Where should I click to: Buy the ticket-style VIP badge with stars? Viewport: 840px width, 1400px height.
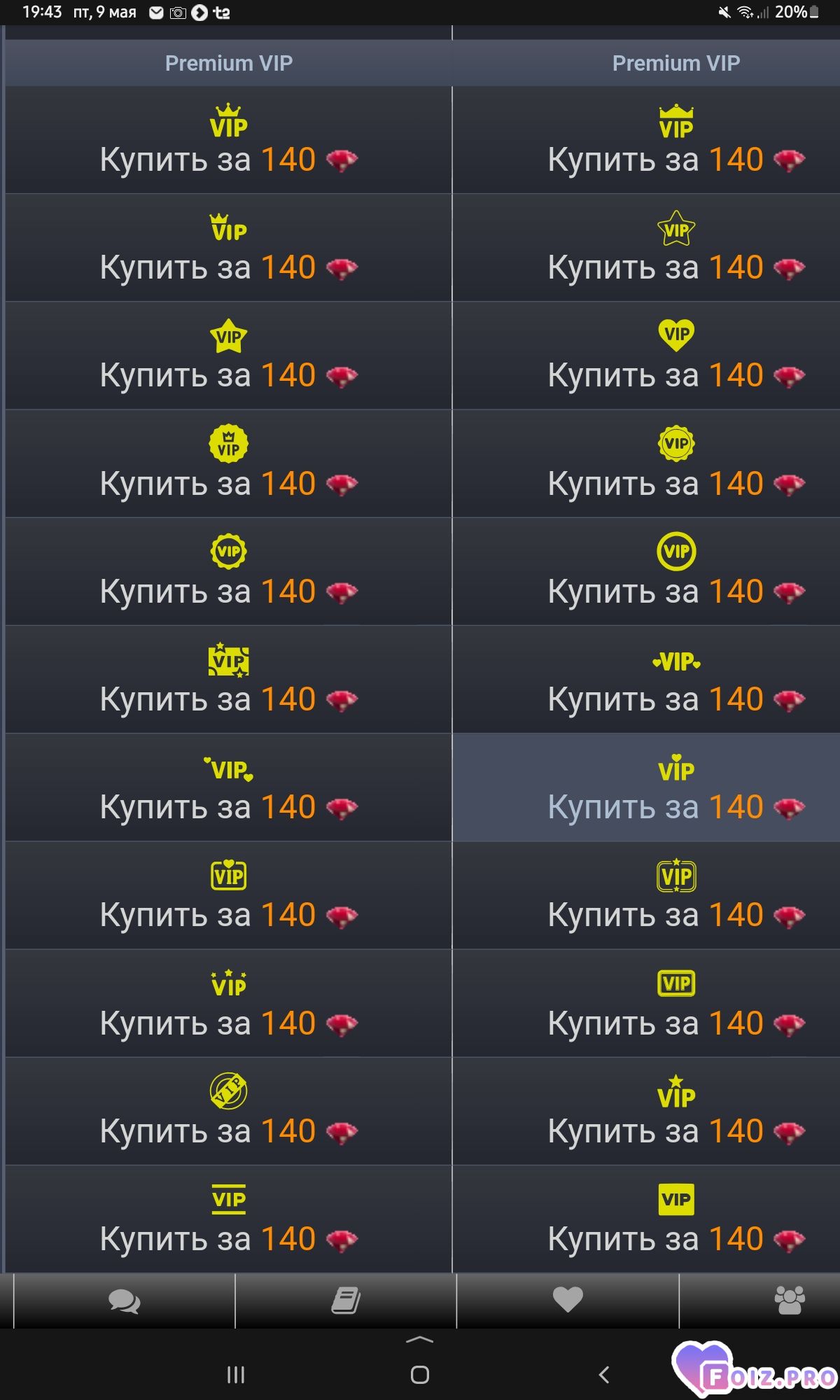pyautogui.click(x=228, y=680)
